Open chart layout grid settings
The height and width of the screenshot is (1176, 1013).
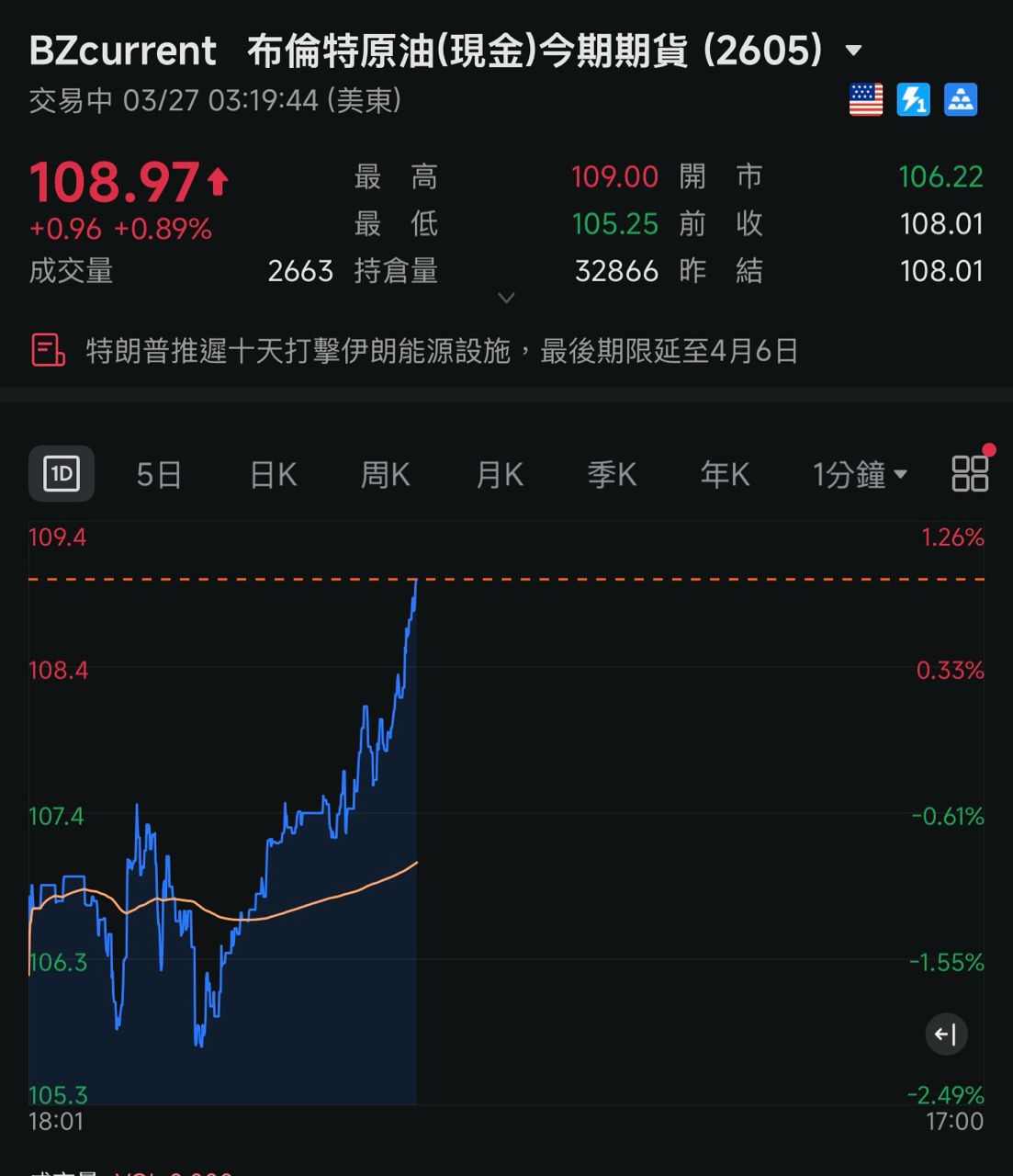970,474
